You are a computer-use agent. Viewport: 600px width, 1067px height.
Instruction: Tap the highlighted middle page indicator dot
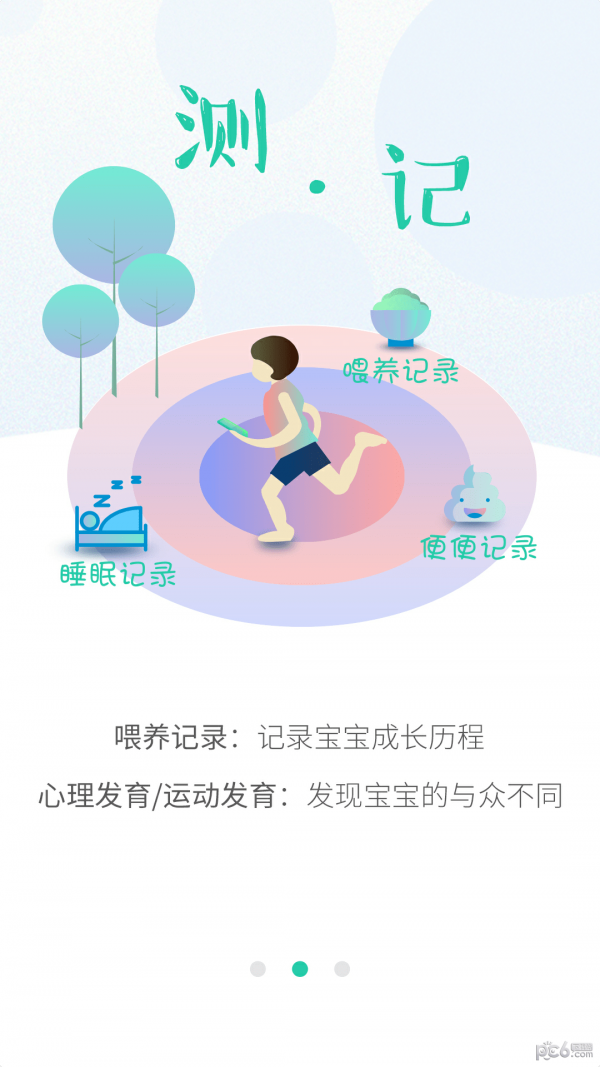click(300, 968)
